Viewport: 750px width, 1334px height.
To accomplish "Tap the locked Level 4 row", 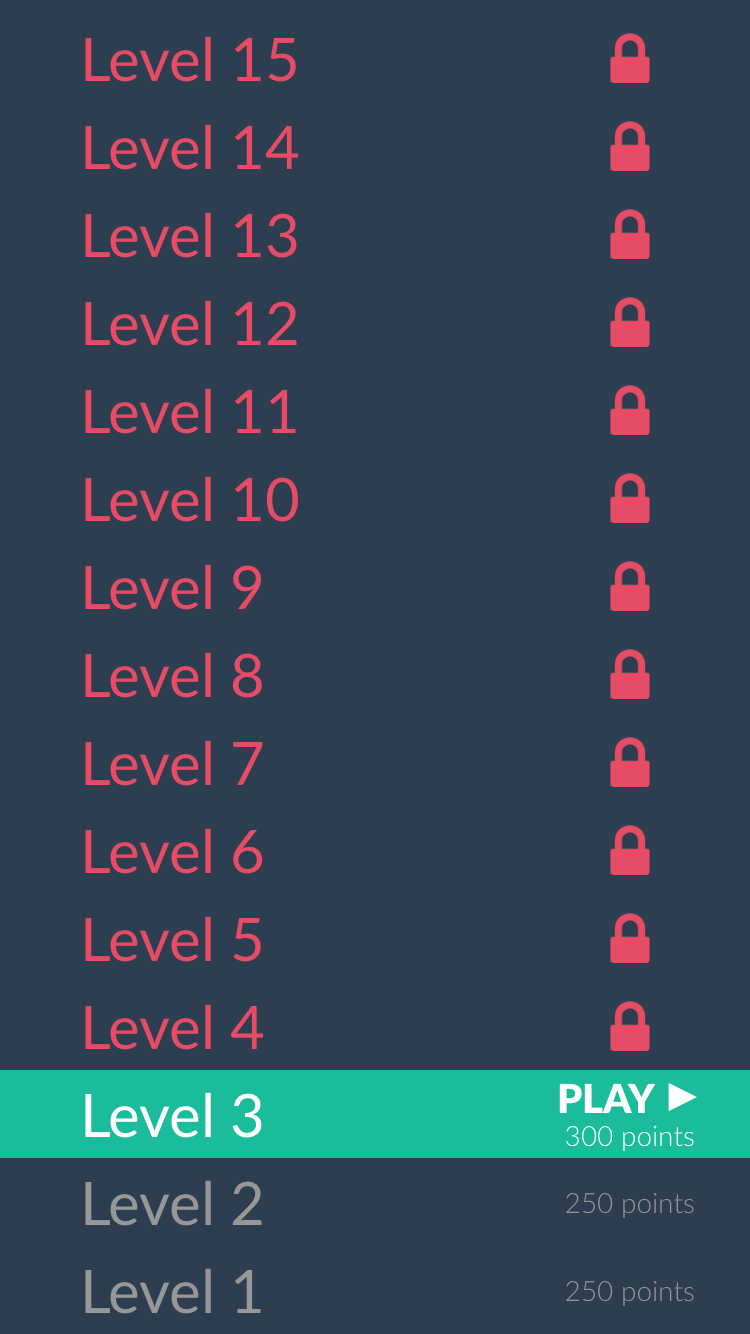I will (x=375, y=1026).
